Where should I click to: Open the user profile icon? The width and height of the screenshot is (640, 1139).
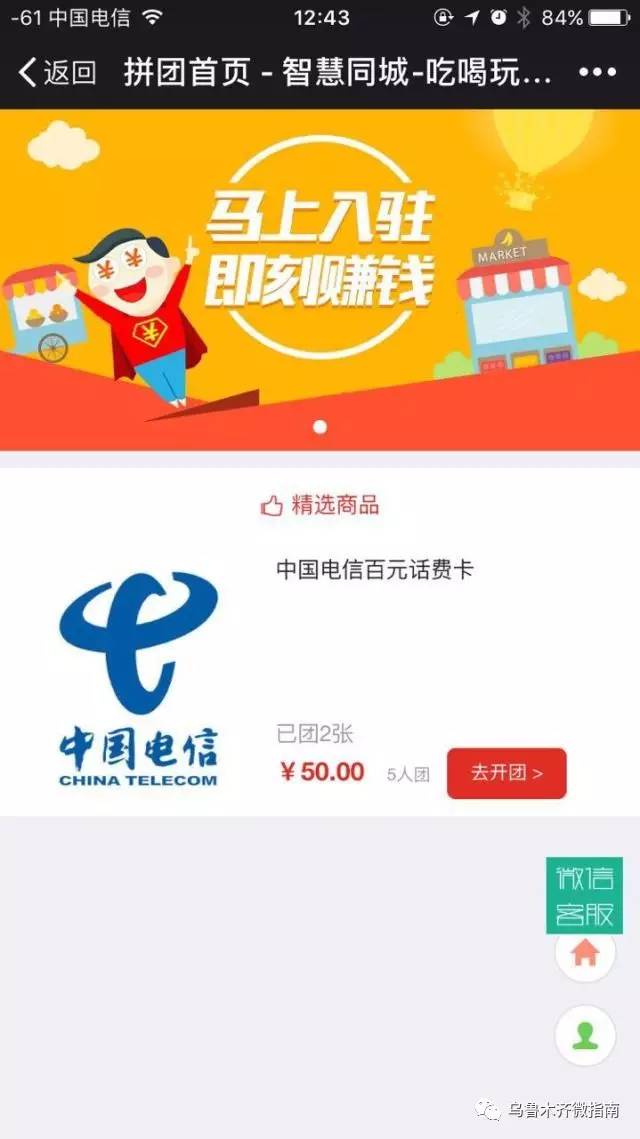(586, 1036)
